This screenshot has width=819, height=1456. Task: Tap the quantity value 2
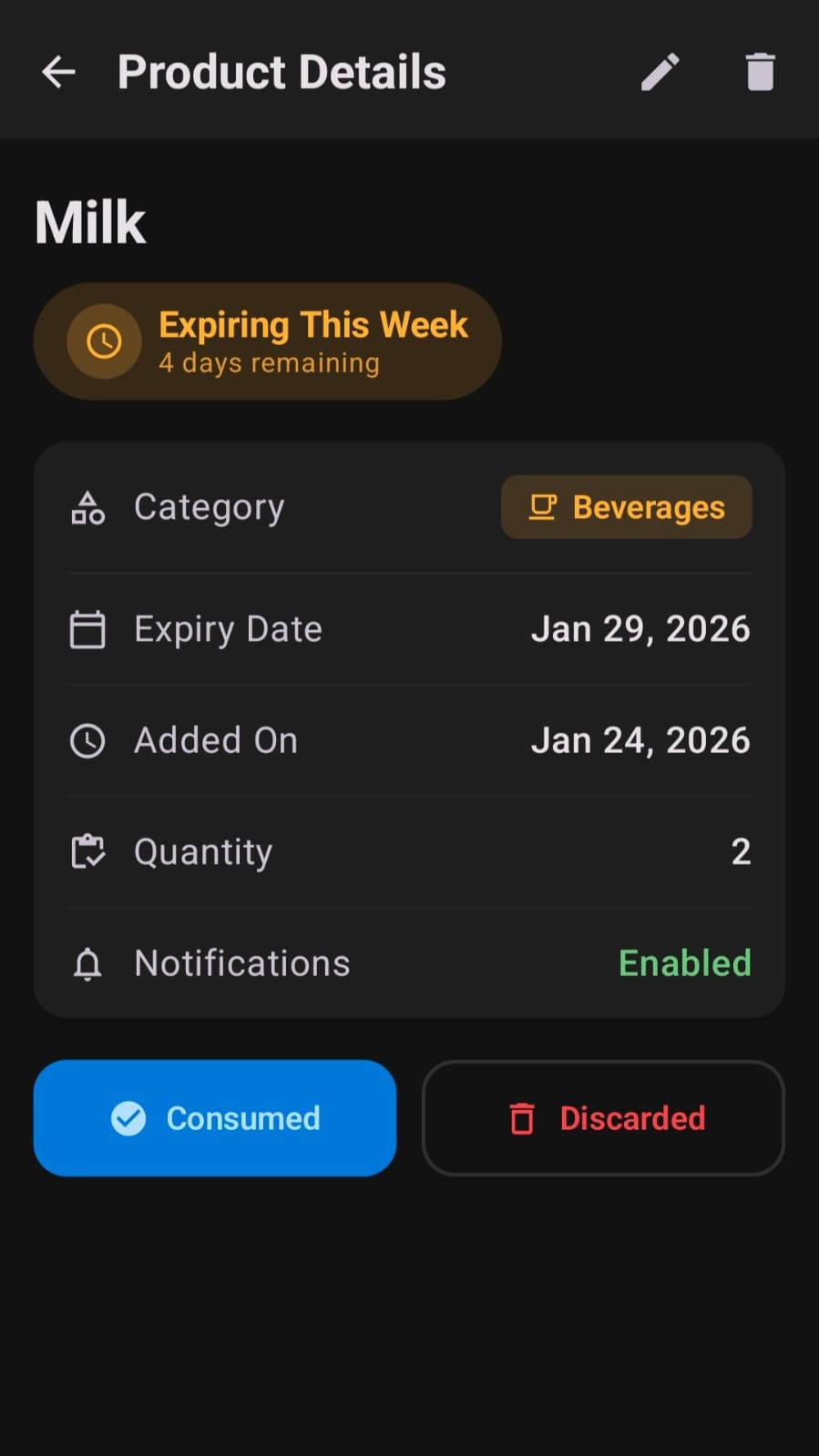741,851
